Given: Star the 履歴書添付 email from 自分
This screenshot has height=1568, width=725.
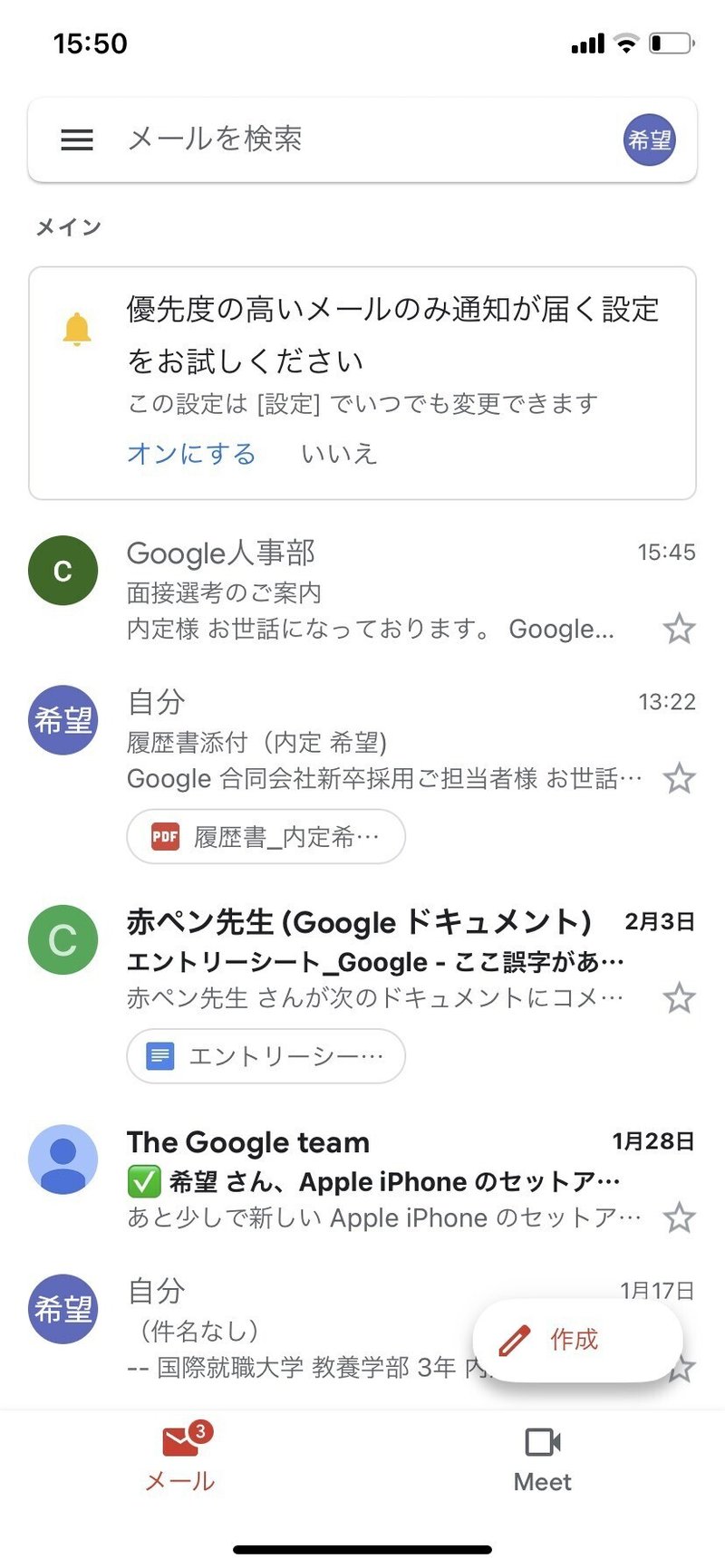Looking at the screenshot, I should [680, 777].
